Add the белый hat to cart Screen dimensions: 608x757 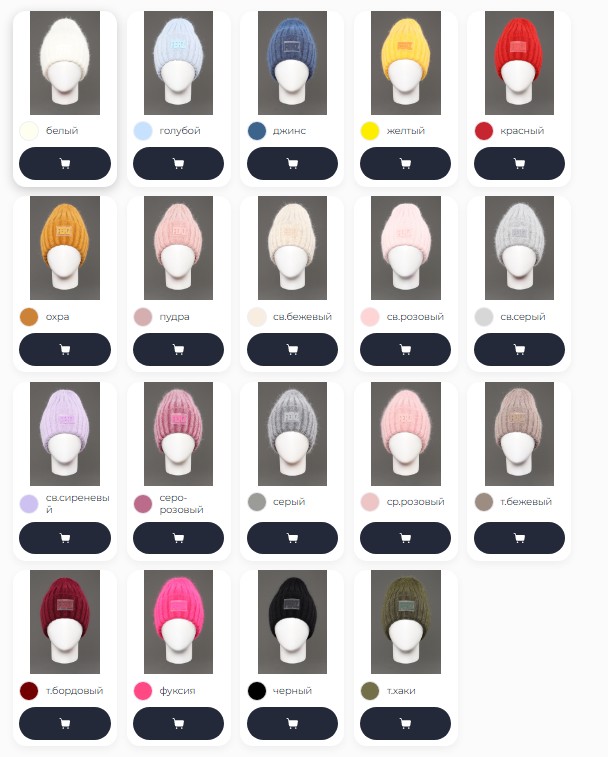click(x=65, y=163)
